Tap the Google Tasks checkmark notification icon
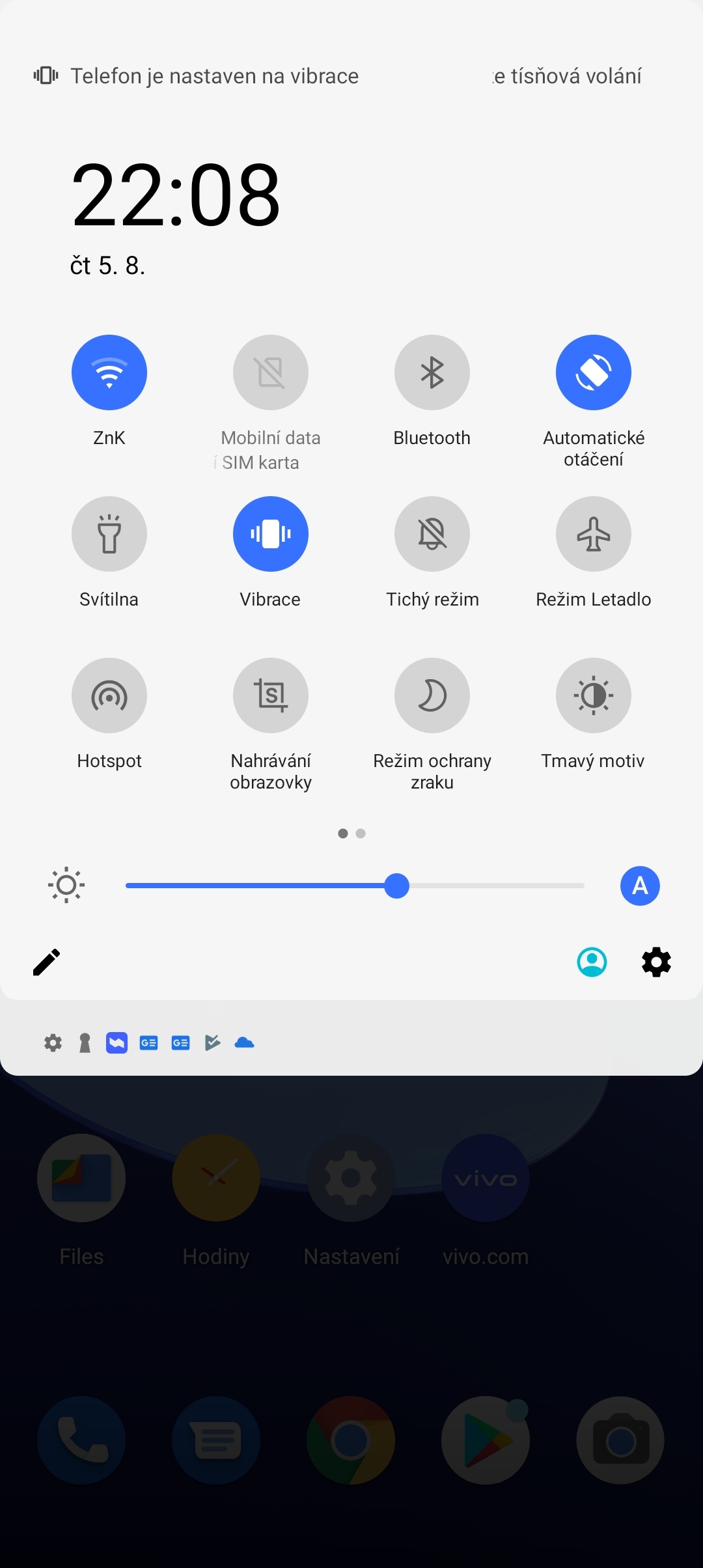Viewport: 703px width, 1568px height. click(213, 1043)
